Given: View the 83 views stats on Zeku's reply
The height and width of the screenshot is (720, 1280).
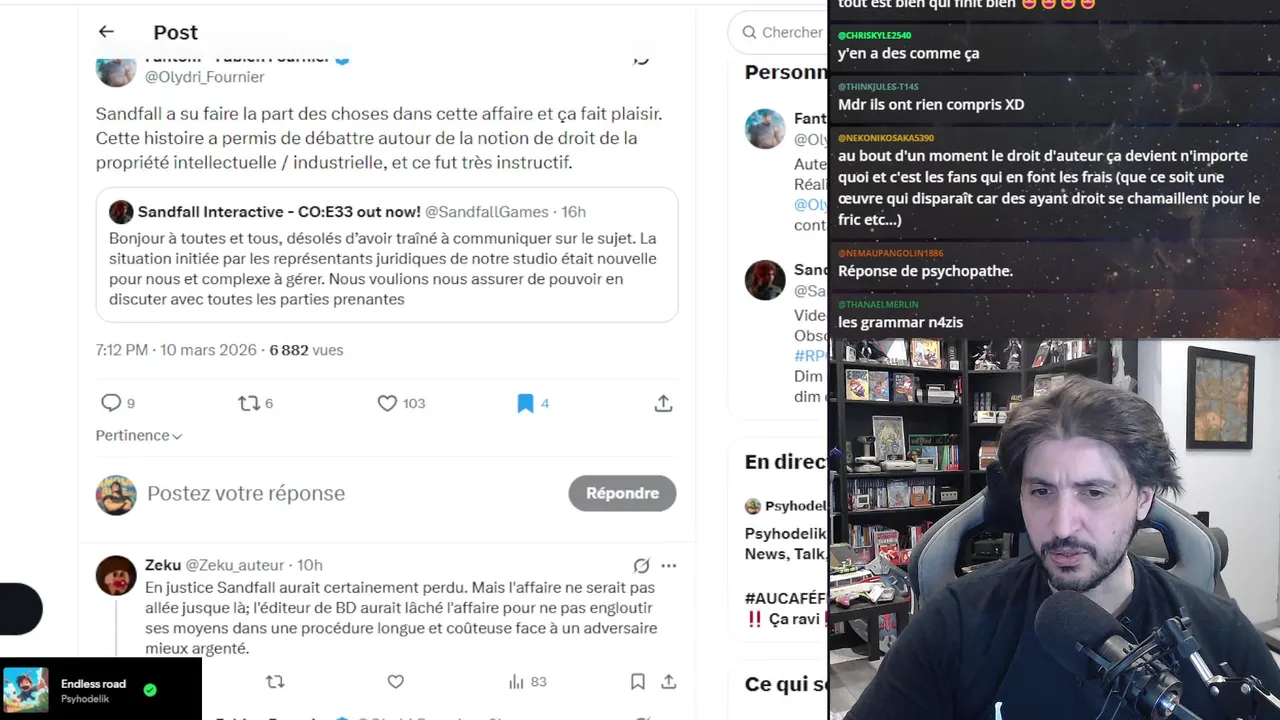Looking at the screenshot, I should pyautogui.click(x=527, y=682).
